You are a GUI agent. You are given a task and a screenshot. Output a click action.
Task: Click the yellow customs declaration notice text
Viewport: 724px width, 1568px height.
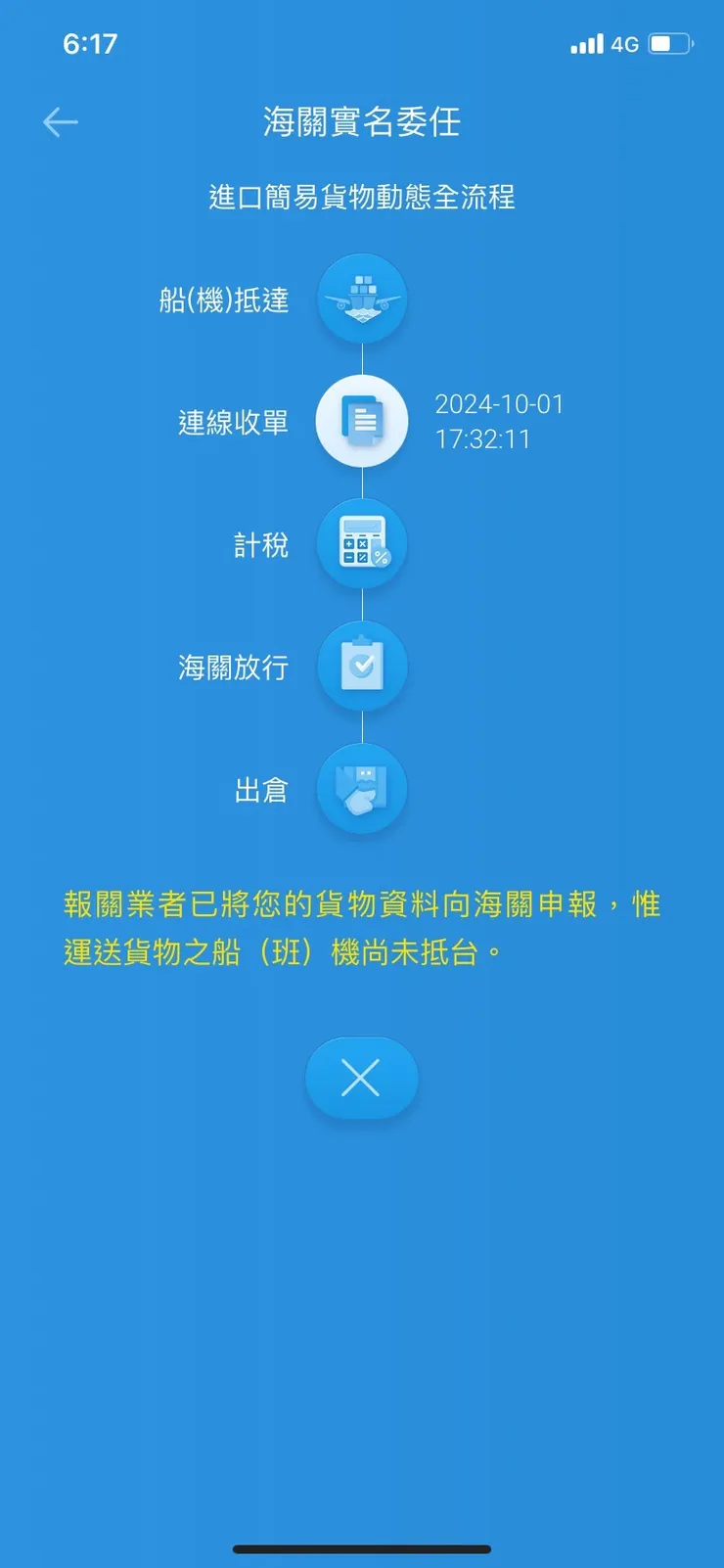(362, 925)
